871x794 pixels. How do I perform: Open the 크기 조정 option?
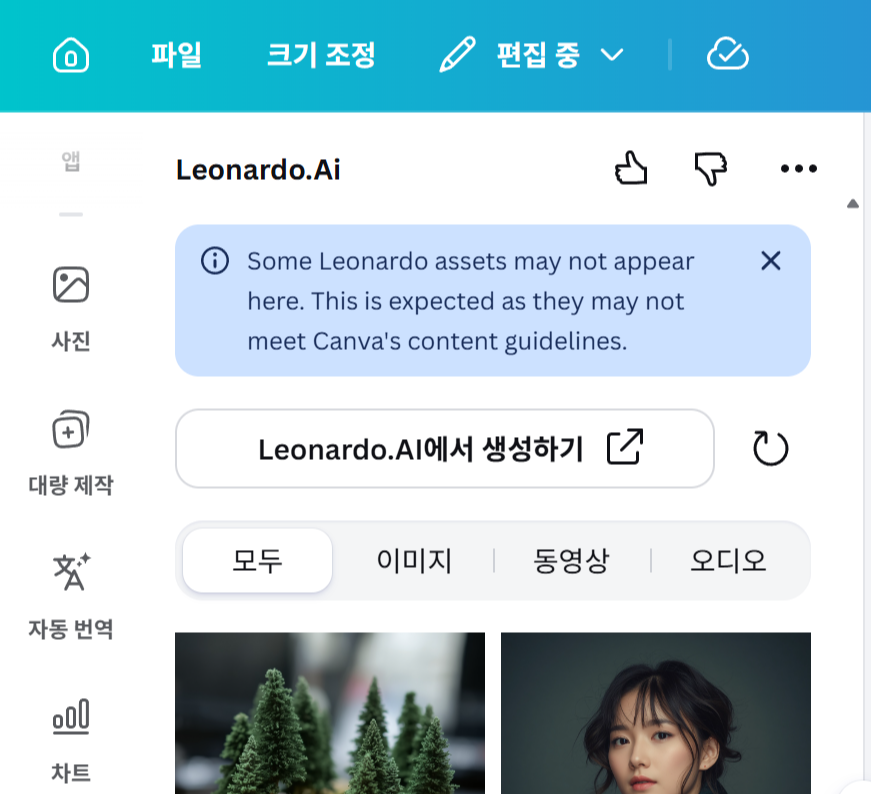[321, 55]
